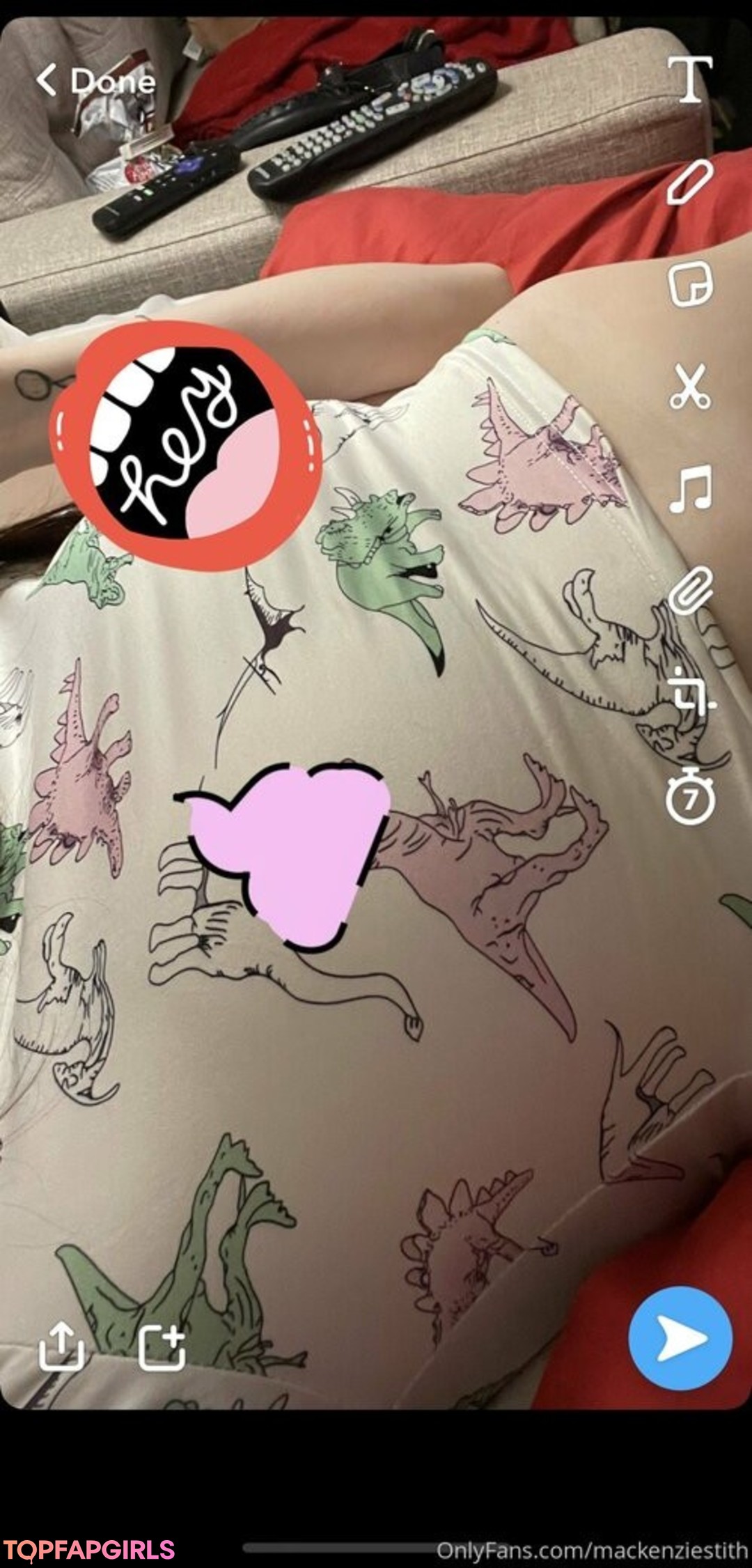Send the snap with the blue arrow
Viewport: 752px width, 1568px height.
[680, 1339]
